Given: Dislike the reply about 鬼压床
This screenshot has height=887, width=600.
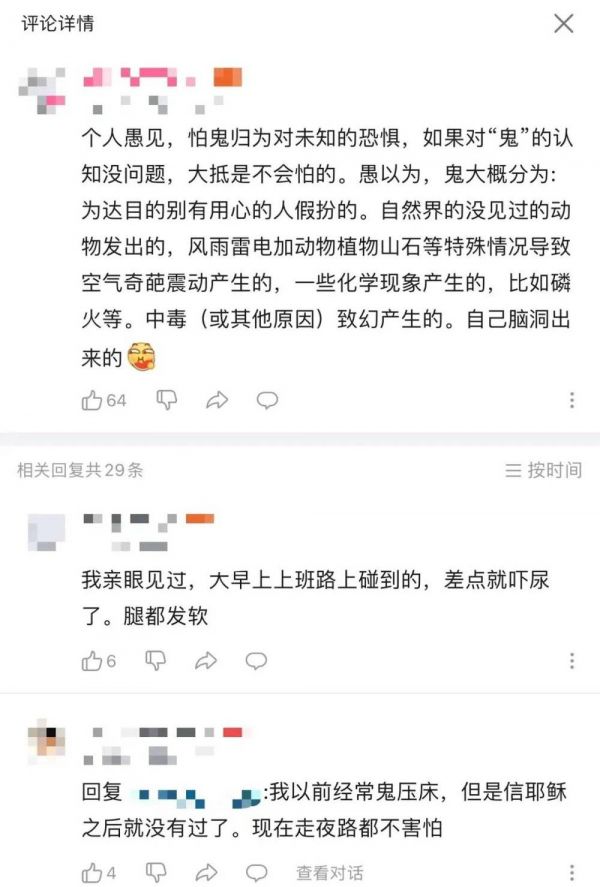Looking at the screenshot, I should point(156,872).
